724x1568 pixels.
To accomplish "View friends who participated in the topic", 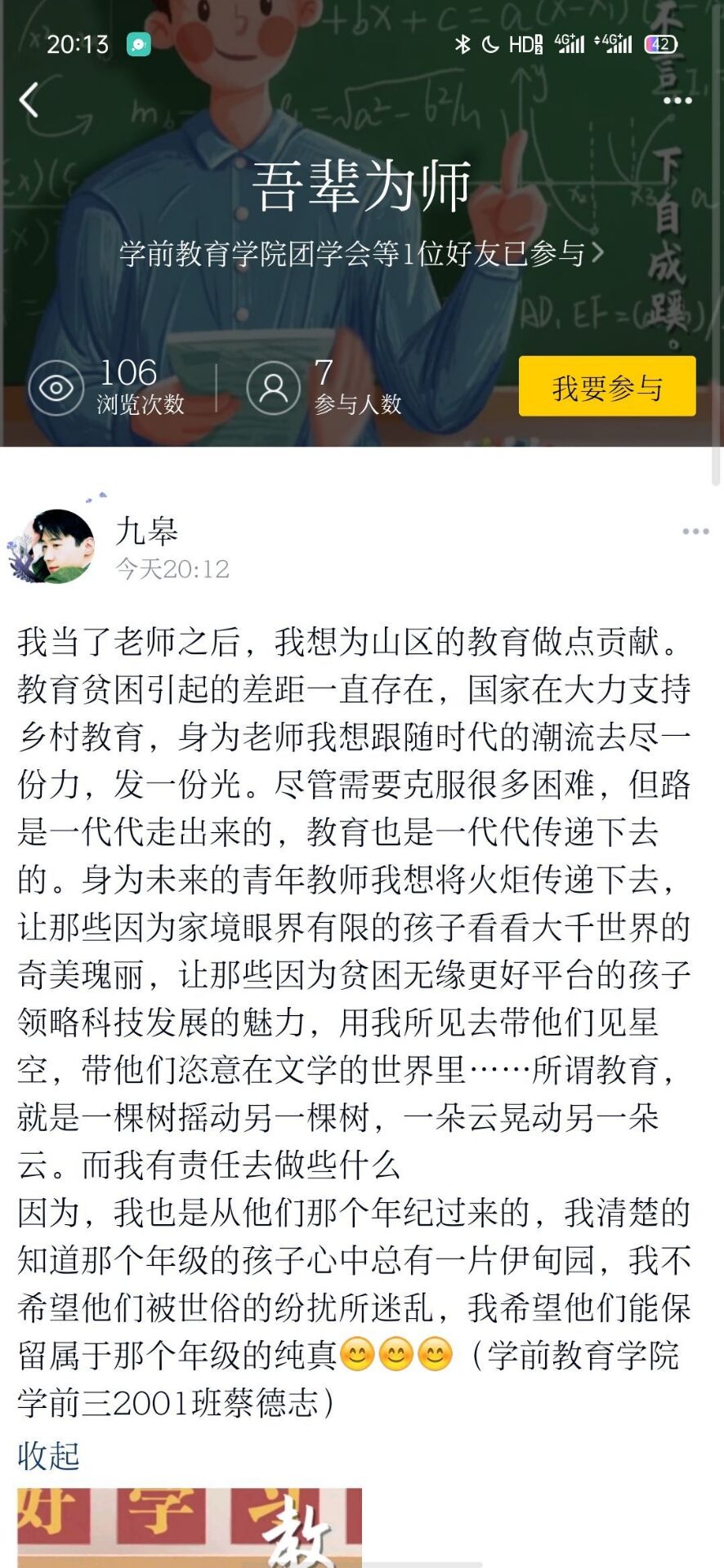I will (361, 254).
